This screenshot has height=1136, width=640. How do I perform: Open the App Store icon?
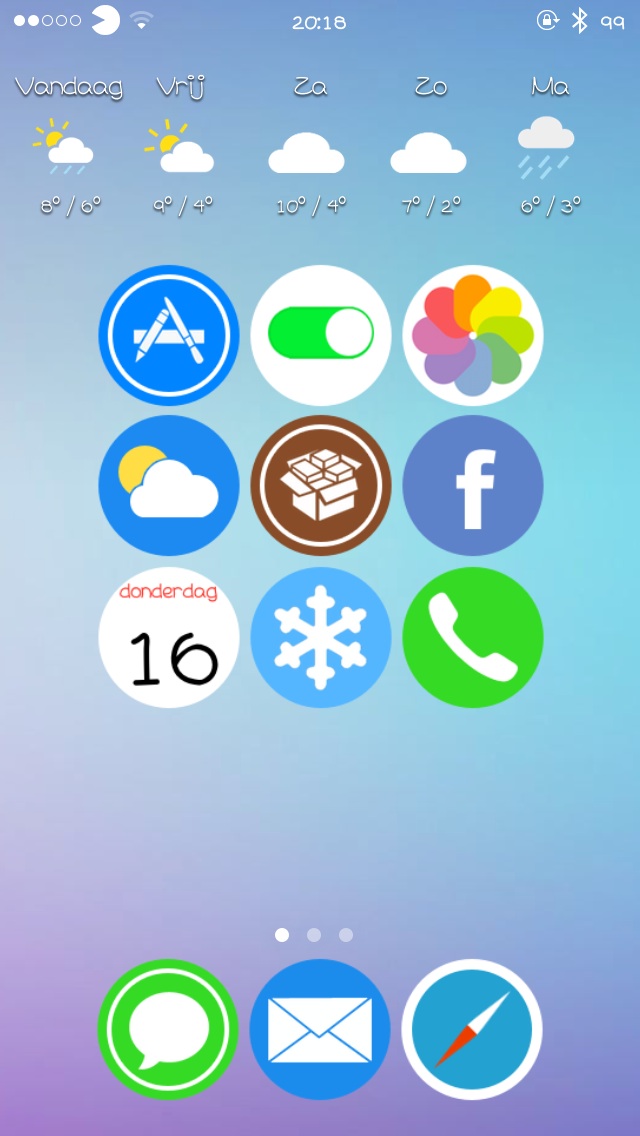click(x=169, y=335)
